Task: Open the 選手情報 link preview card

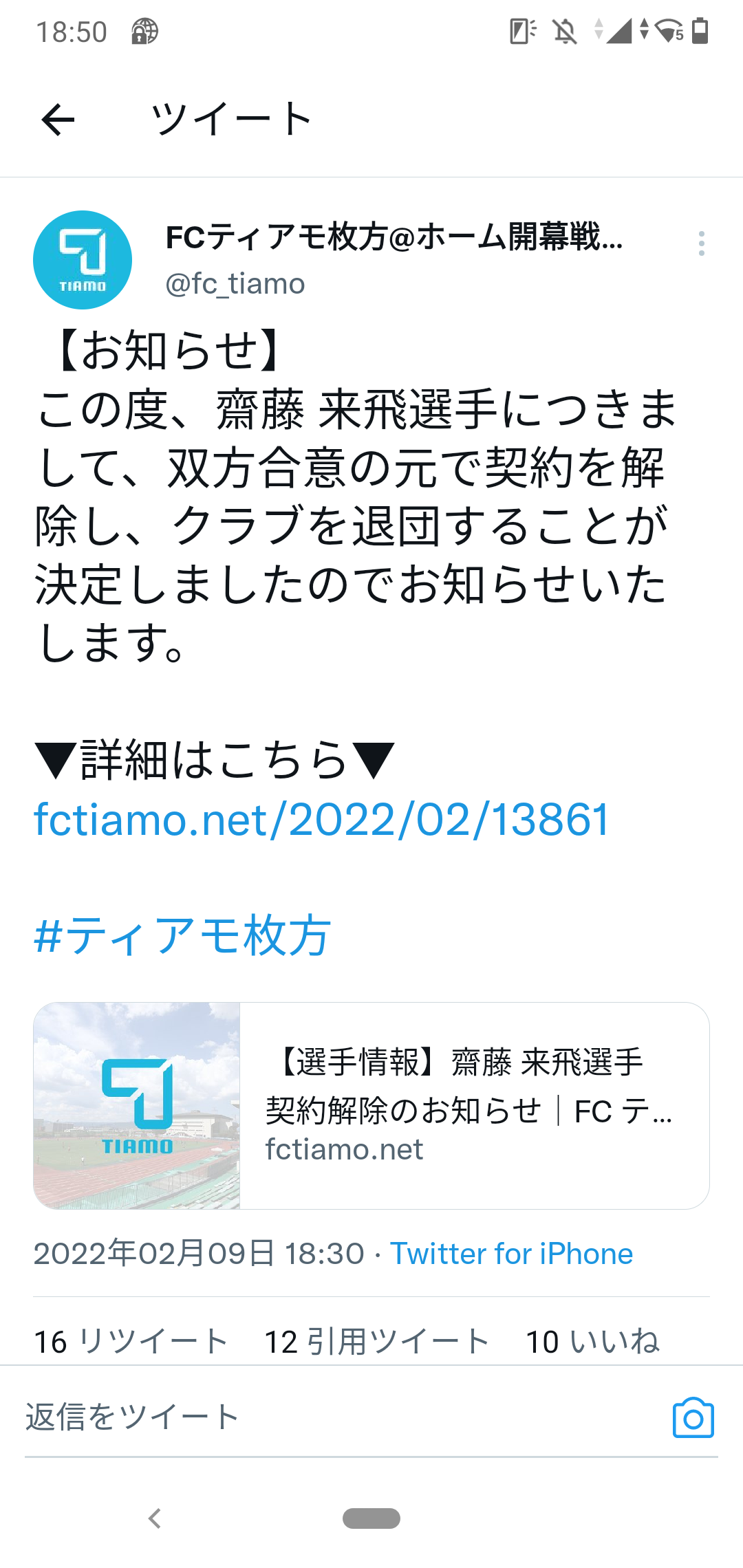Action: tap(371, 1106)
